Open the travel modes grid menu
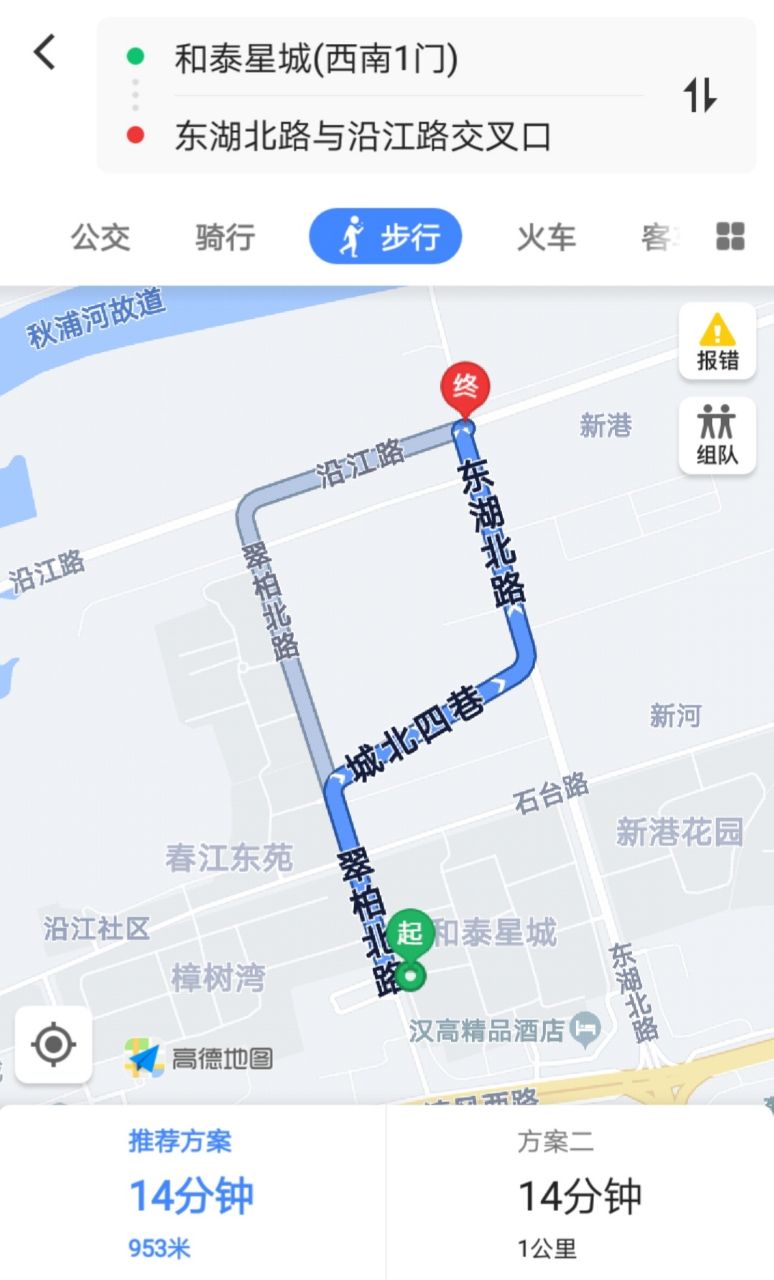 coord(731,237)
